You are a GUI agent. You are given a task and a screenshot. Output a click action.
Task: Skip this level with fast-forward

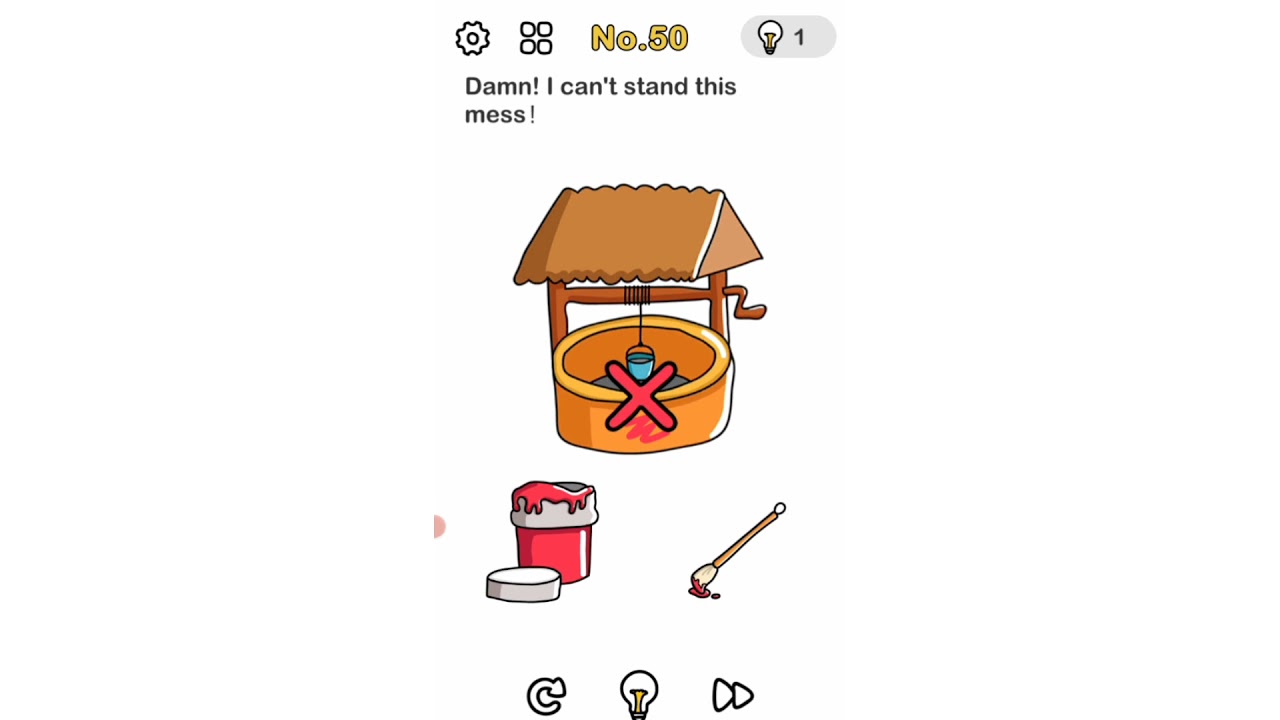click(x=732, y=695)
